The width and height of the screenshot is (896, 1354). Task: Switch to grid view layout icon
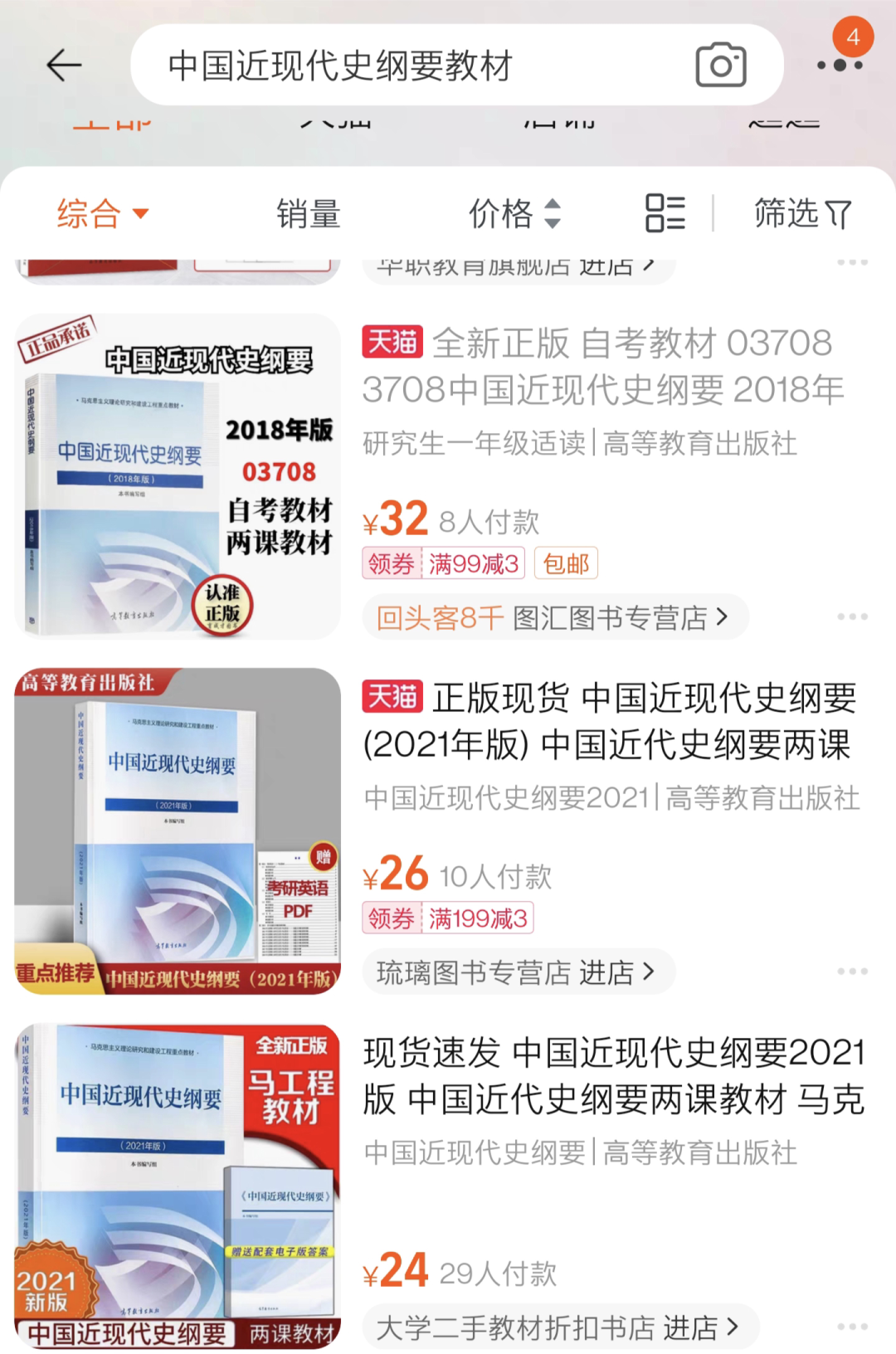coord(665,214)
